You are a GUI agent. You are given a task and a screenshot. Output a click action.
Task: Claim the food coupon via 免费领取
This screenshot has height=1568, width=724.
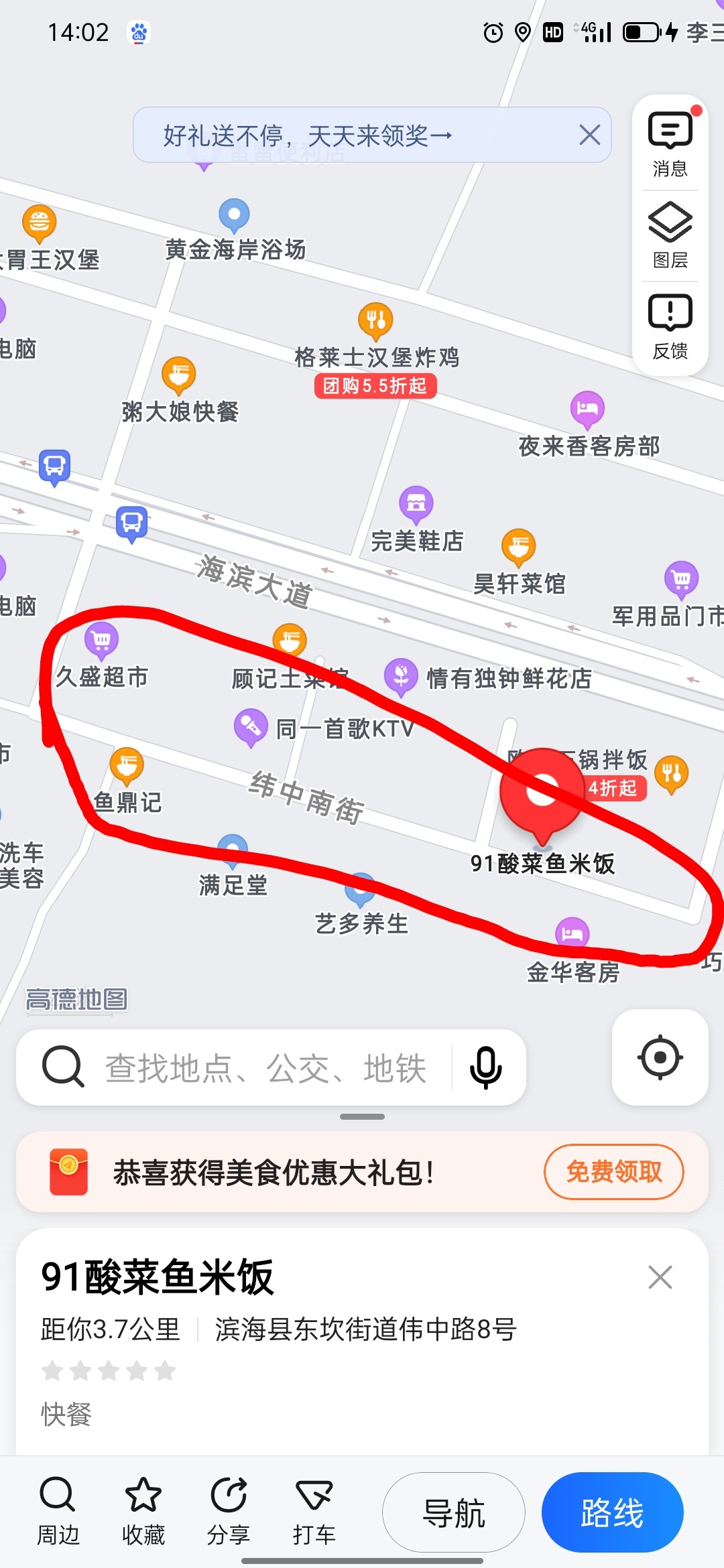[613, 1172]
